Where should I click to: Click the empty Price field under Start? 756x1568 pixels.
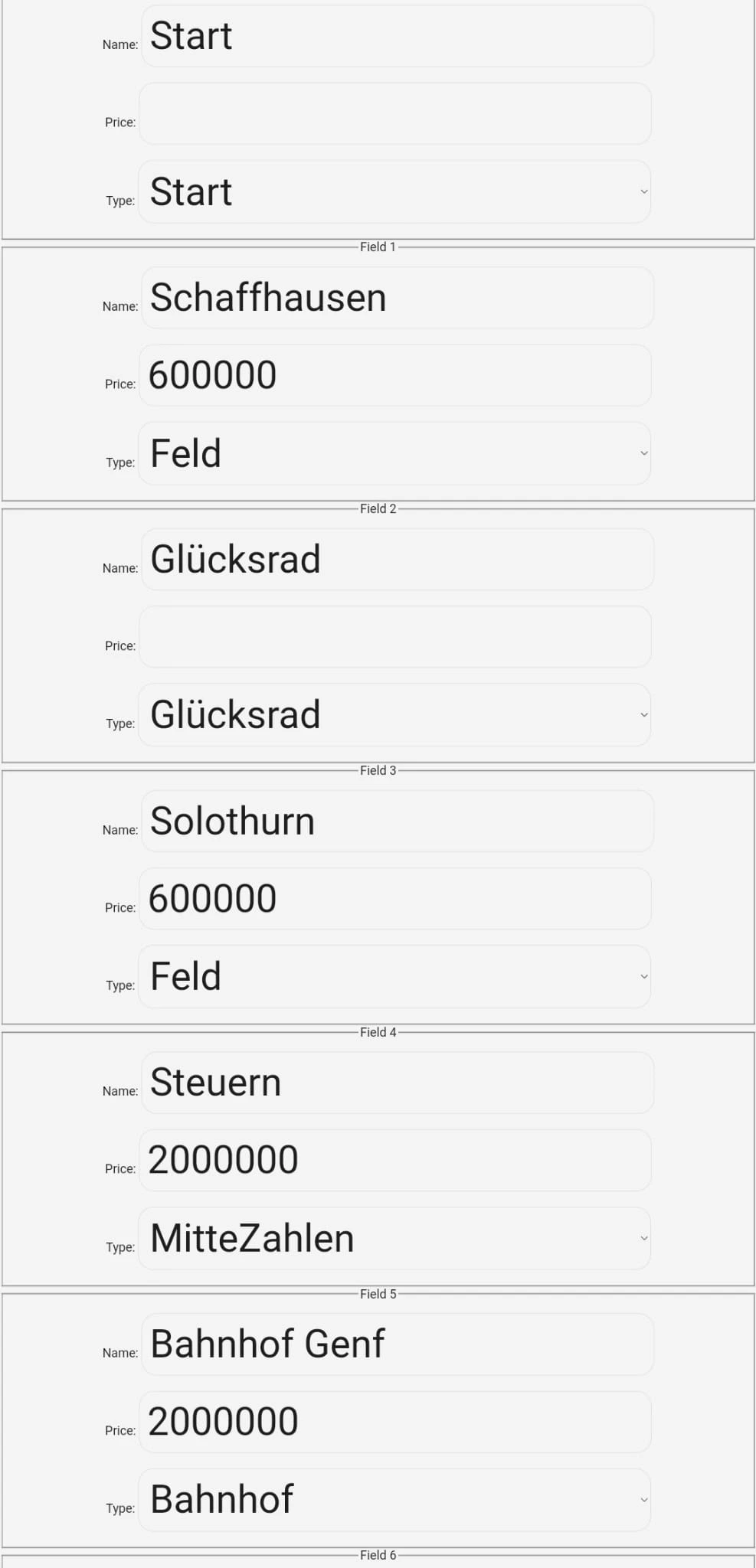point(394,113)
